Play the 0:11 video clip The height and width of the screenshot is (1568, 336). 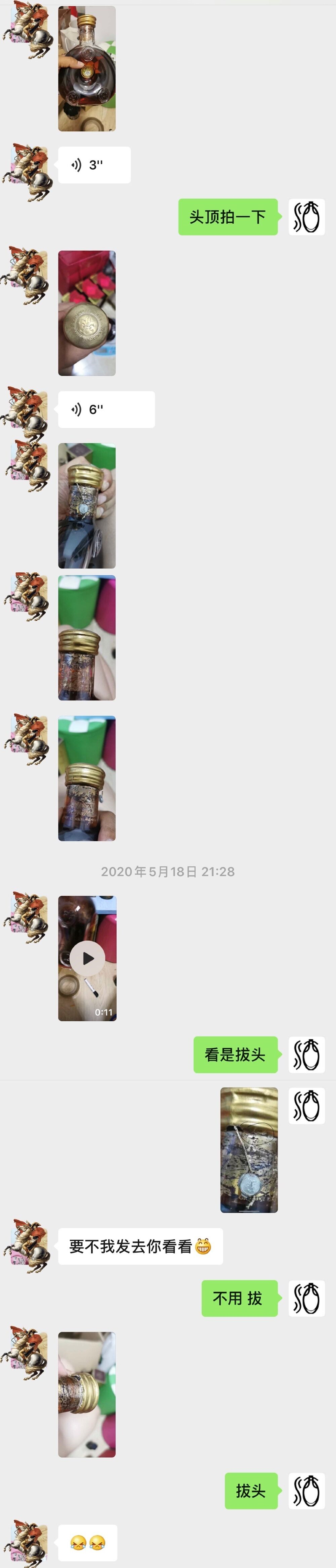coord(87,958)
